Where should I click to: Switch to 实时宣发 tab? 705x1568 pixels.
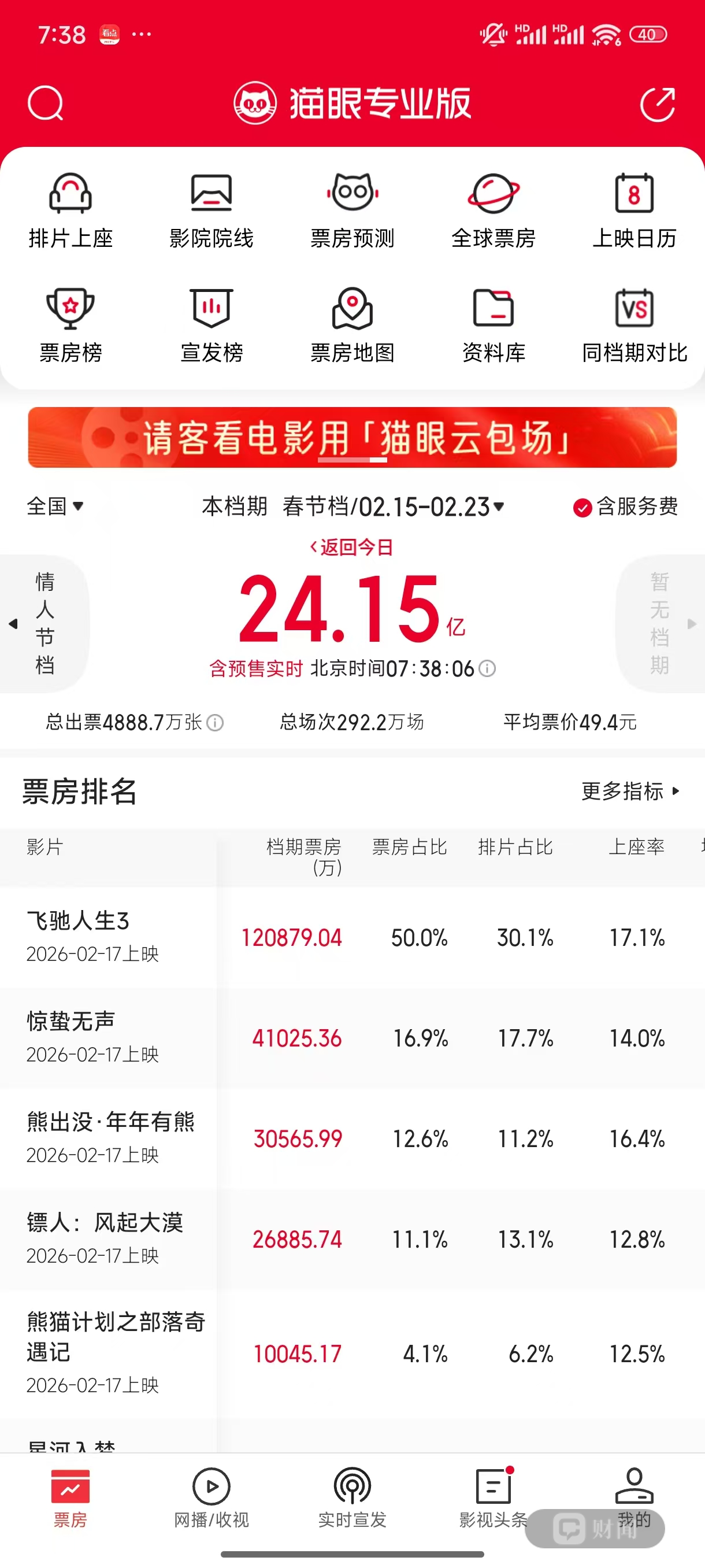352,1497
